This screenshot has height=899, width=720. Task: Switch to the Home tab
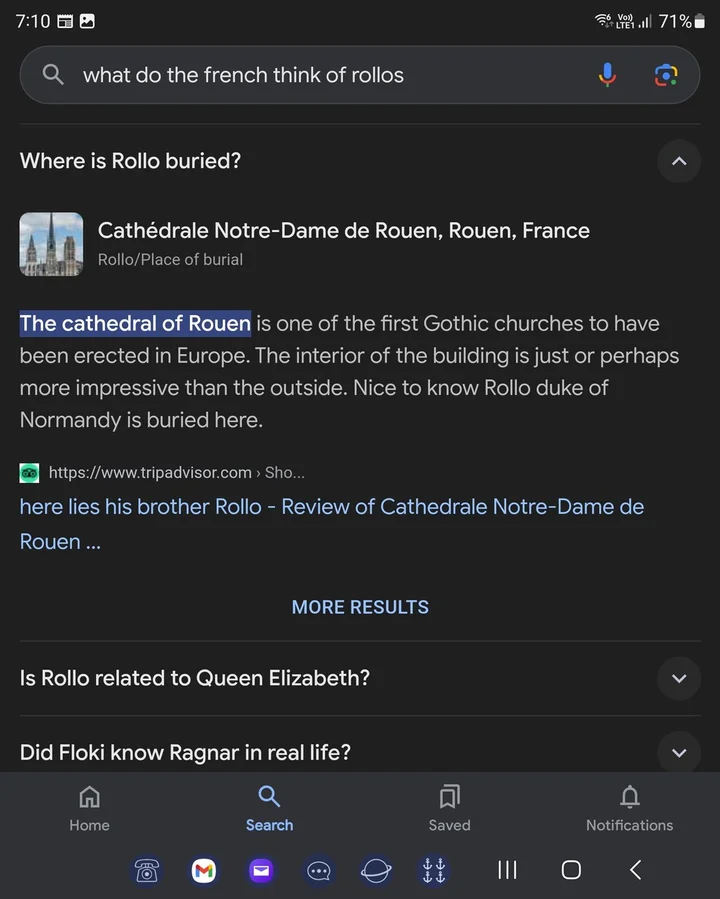(x=89, y=808)
